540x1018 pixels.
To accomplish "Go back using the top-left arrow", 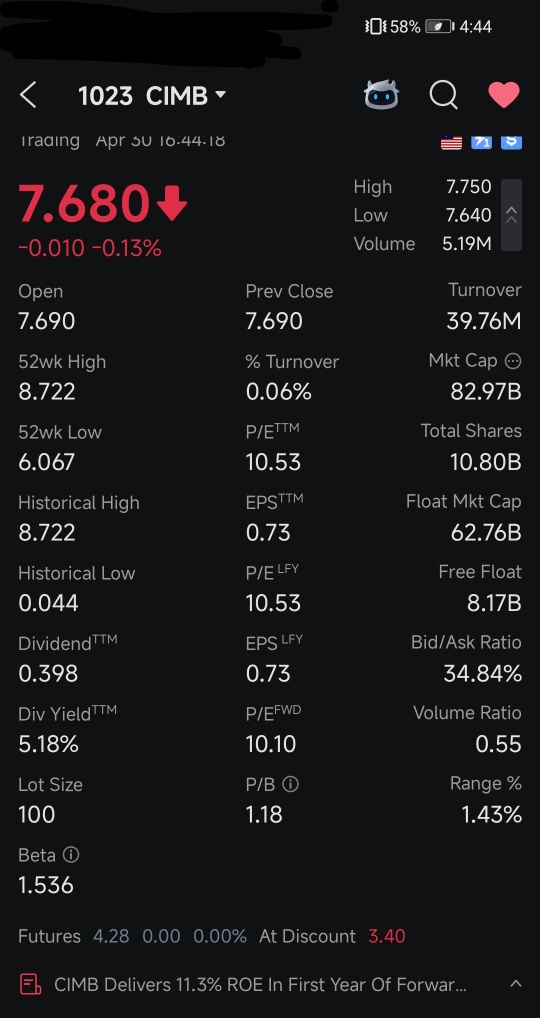I will pos(28,95).
